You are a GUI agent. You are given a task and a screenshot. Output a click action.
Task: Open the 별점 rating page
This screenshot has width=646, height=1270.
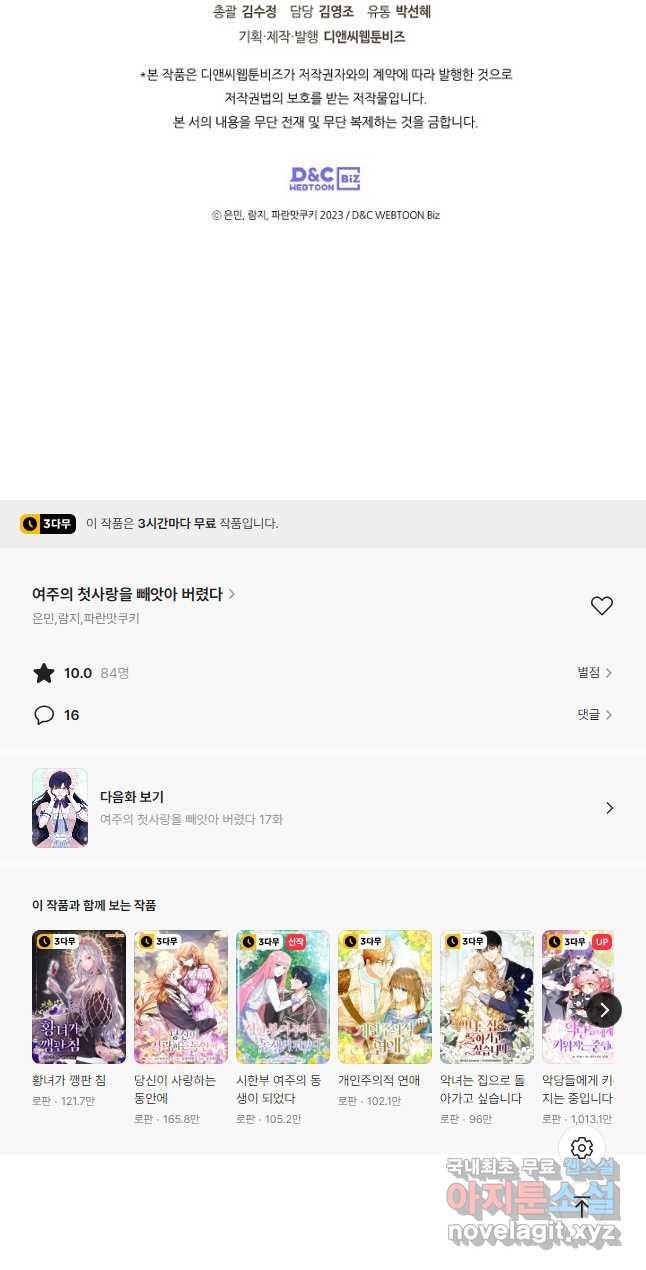pyautogui.click(x=594, y=673)
